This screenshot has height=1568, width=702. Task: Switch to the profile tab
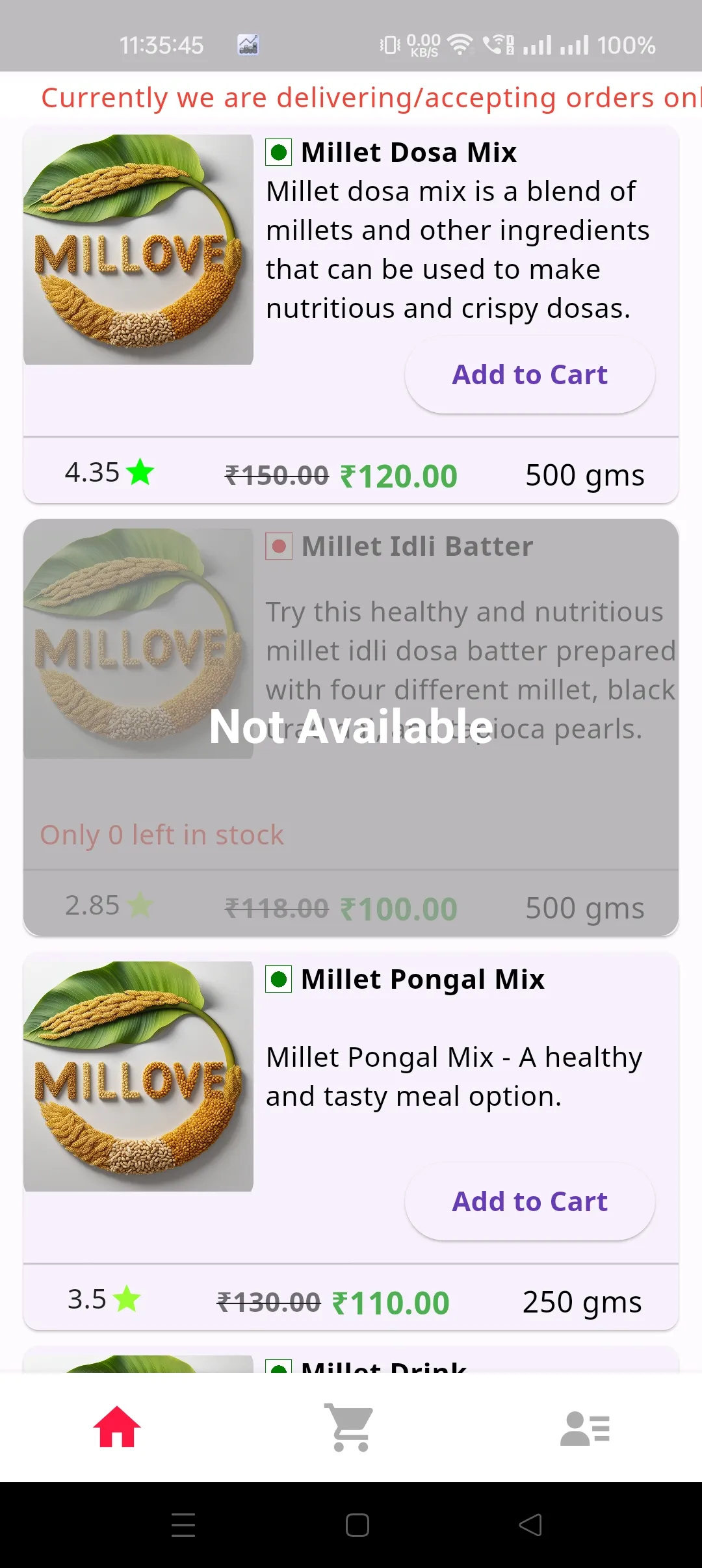pyautogui.click(x=585, y=1428)
